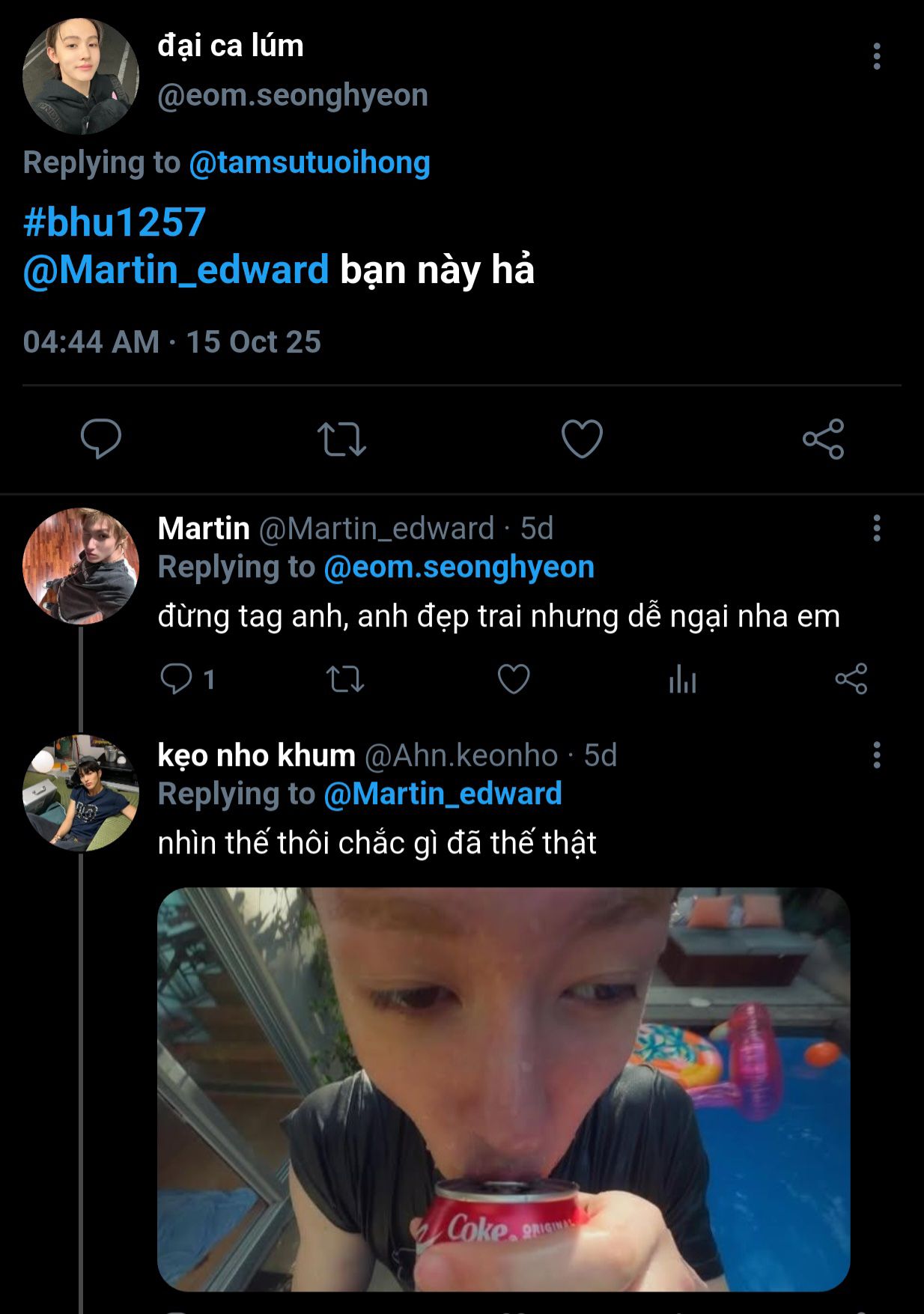Open đại ca lúm's profile picture
The width and height of the screenshot is (924, 1314).
[x=81, y=77]
